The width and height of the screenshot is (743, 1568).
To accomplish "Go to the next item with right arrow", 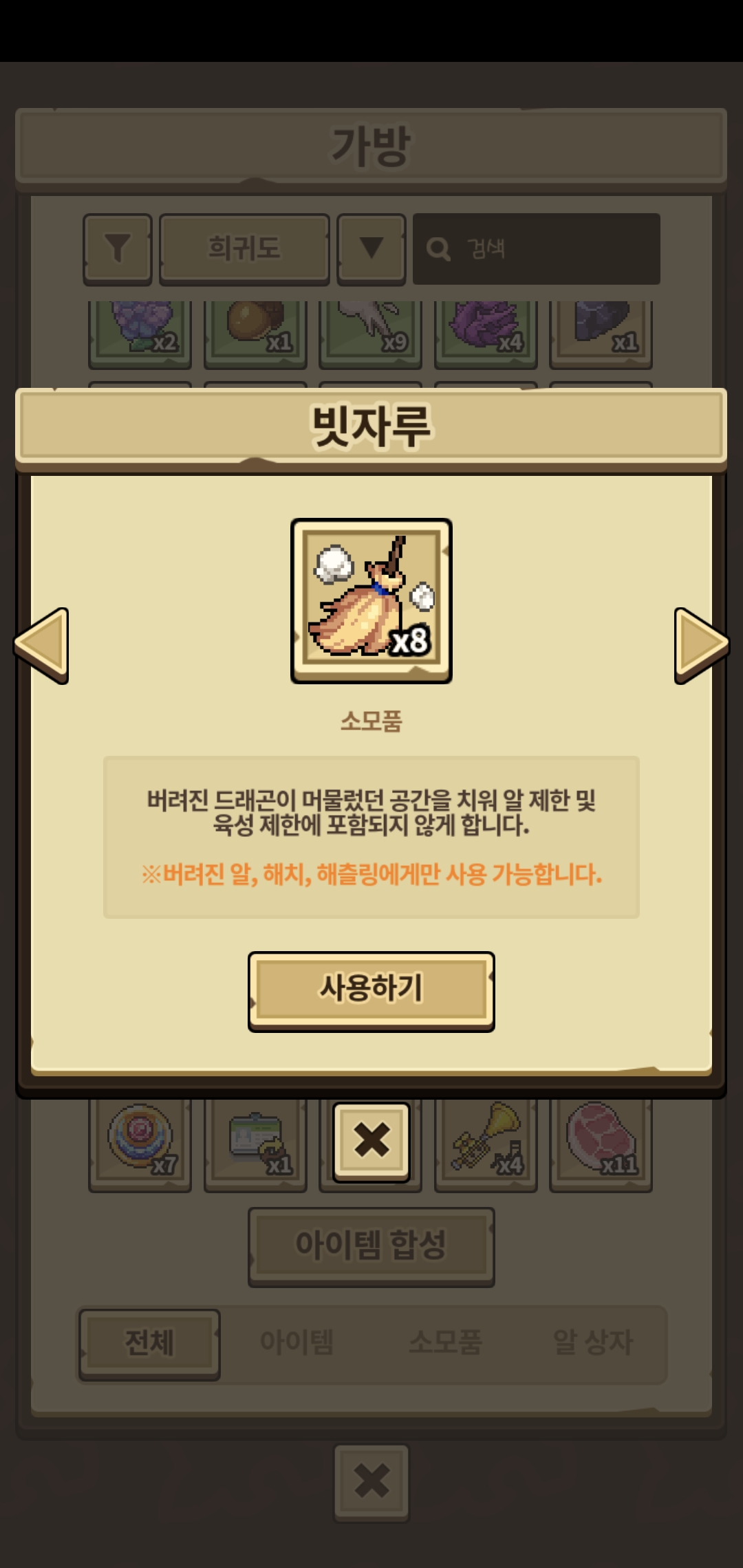I will [700, 645].
